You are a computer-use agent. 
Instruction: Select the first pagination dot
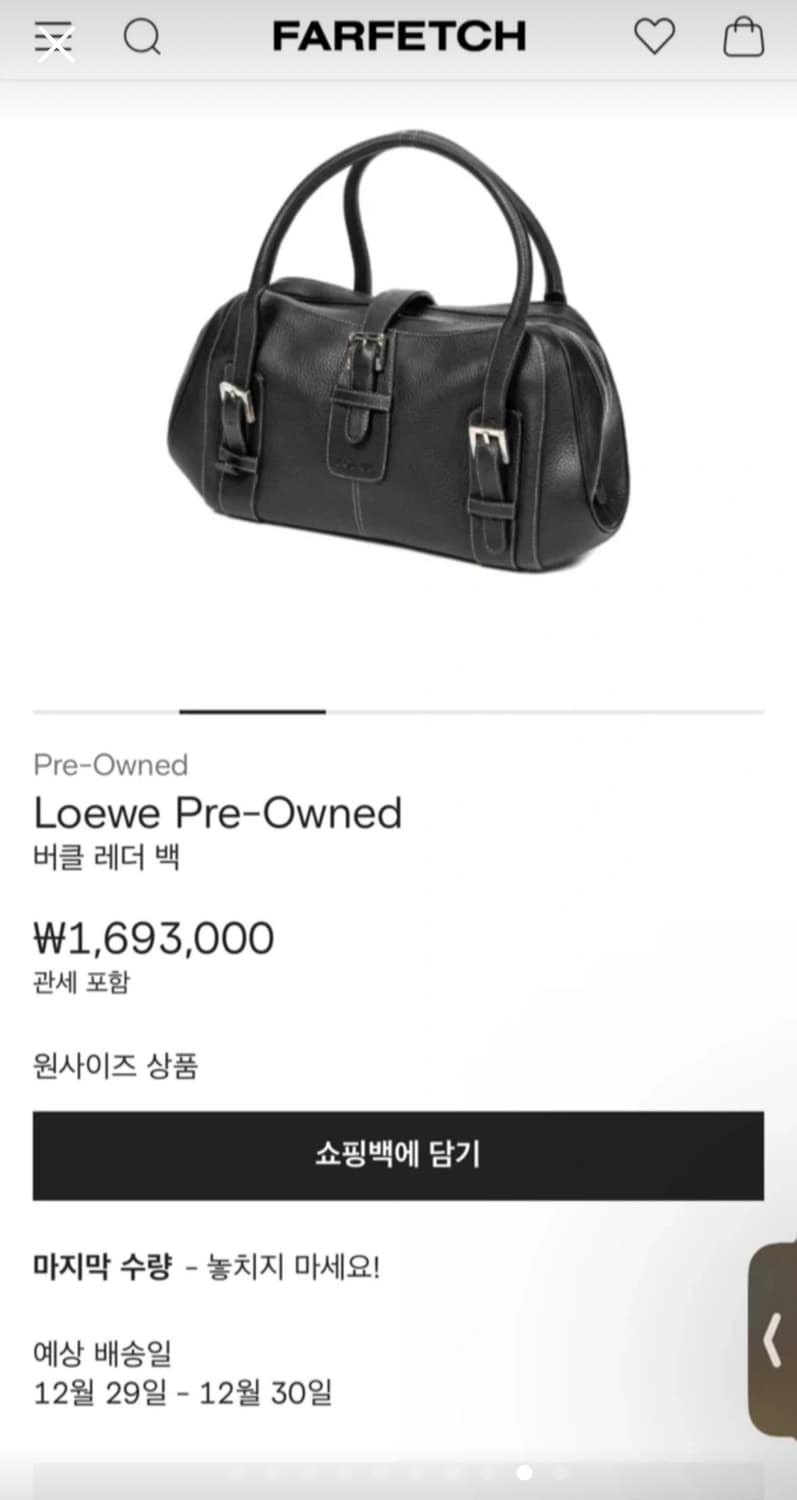click(x=238, y=1472)
